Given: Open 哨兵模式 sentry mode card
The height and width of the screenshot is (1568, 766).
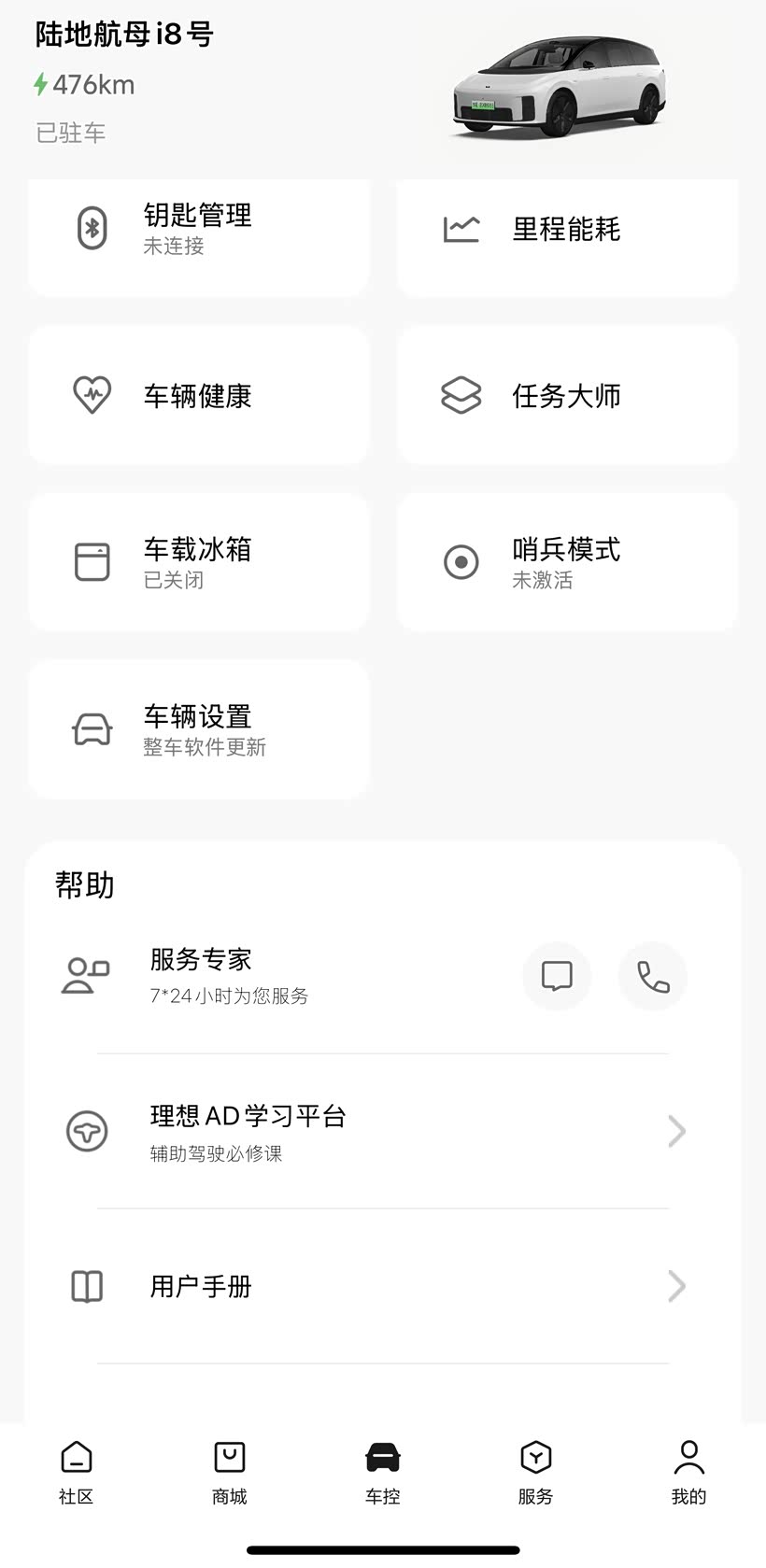Looking at the screenshot, I should pos(567,562).
